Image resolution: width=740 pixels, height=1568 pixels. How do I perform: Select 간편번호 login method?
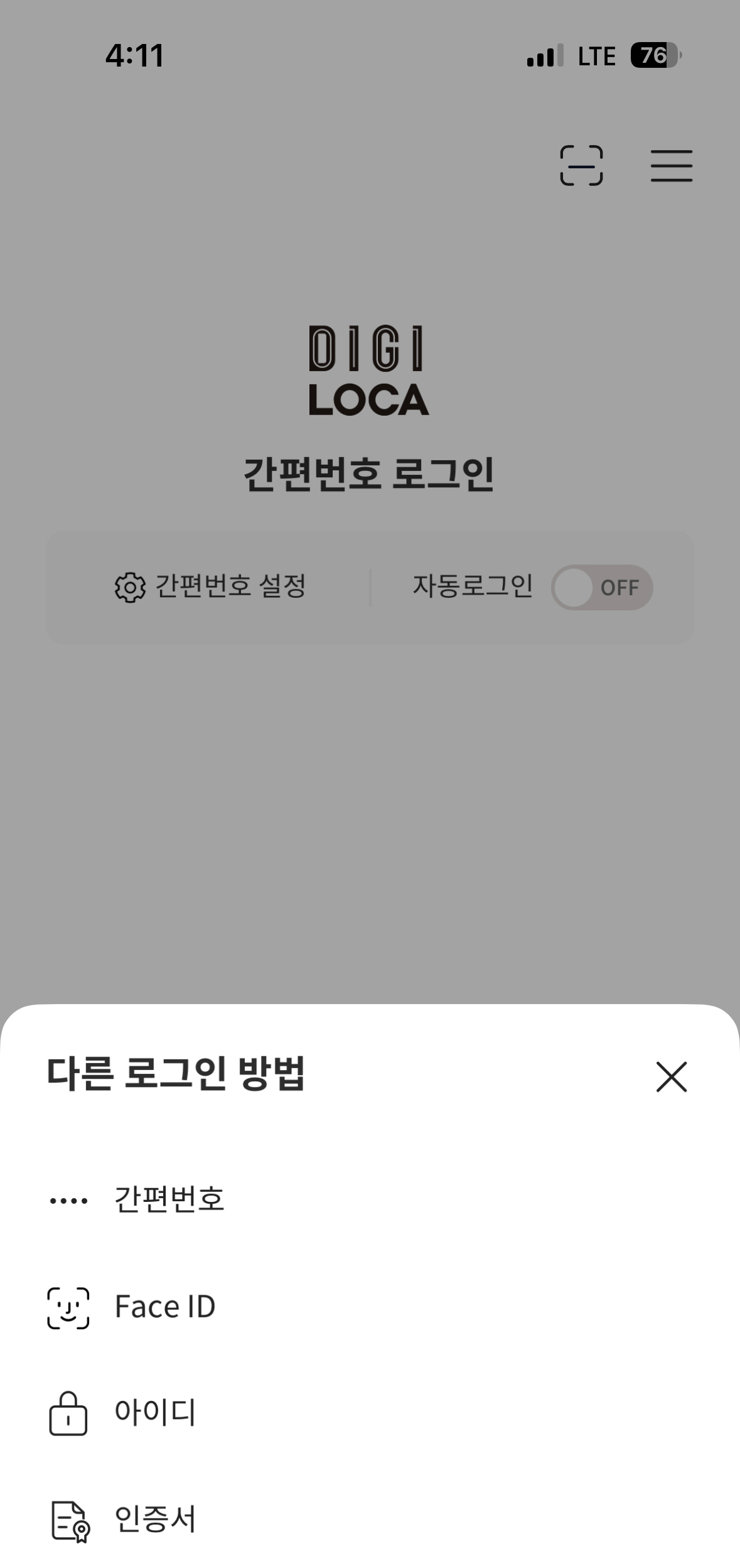point(168,1199)
